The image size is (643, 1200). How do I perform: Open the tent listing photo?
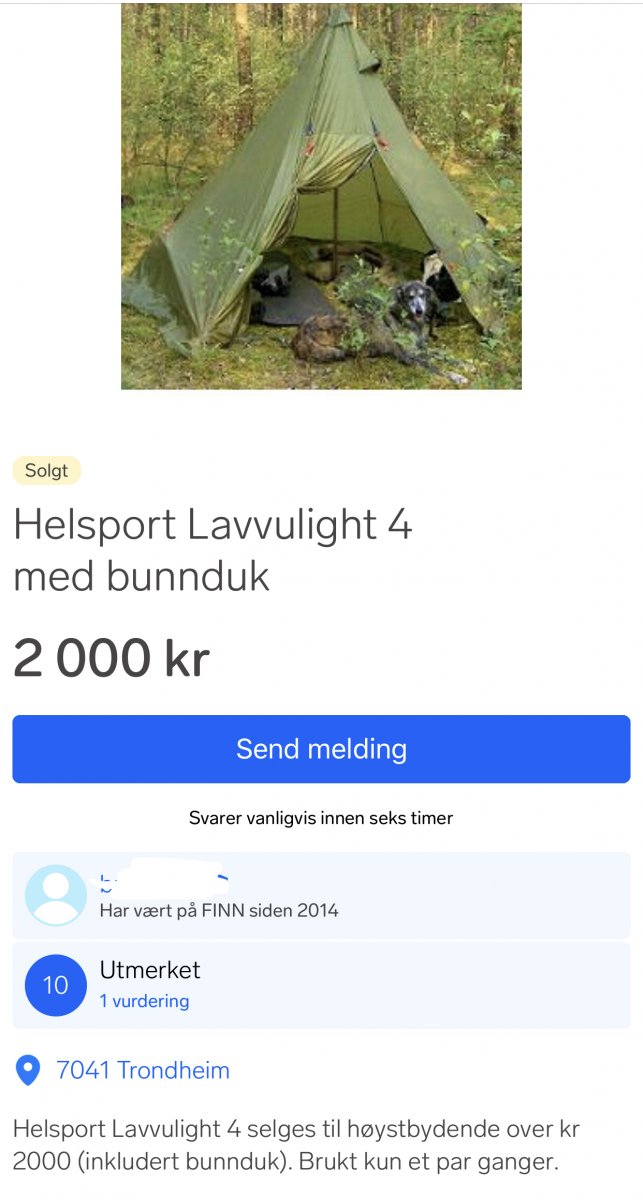pyautogui.click(x=321, y=196)
